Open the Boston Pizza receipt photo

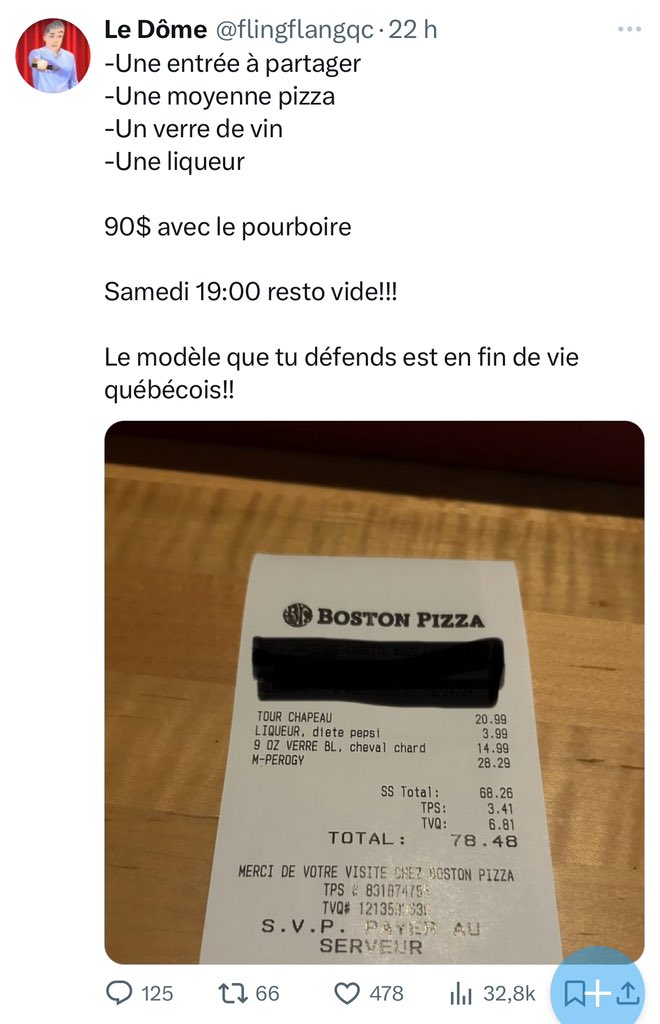pos(374,692)
